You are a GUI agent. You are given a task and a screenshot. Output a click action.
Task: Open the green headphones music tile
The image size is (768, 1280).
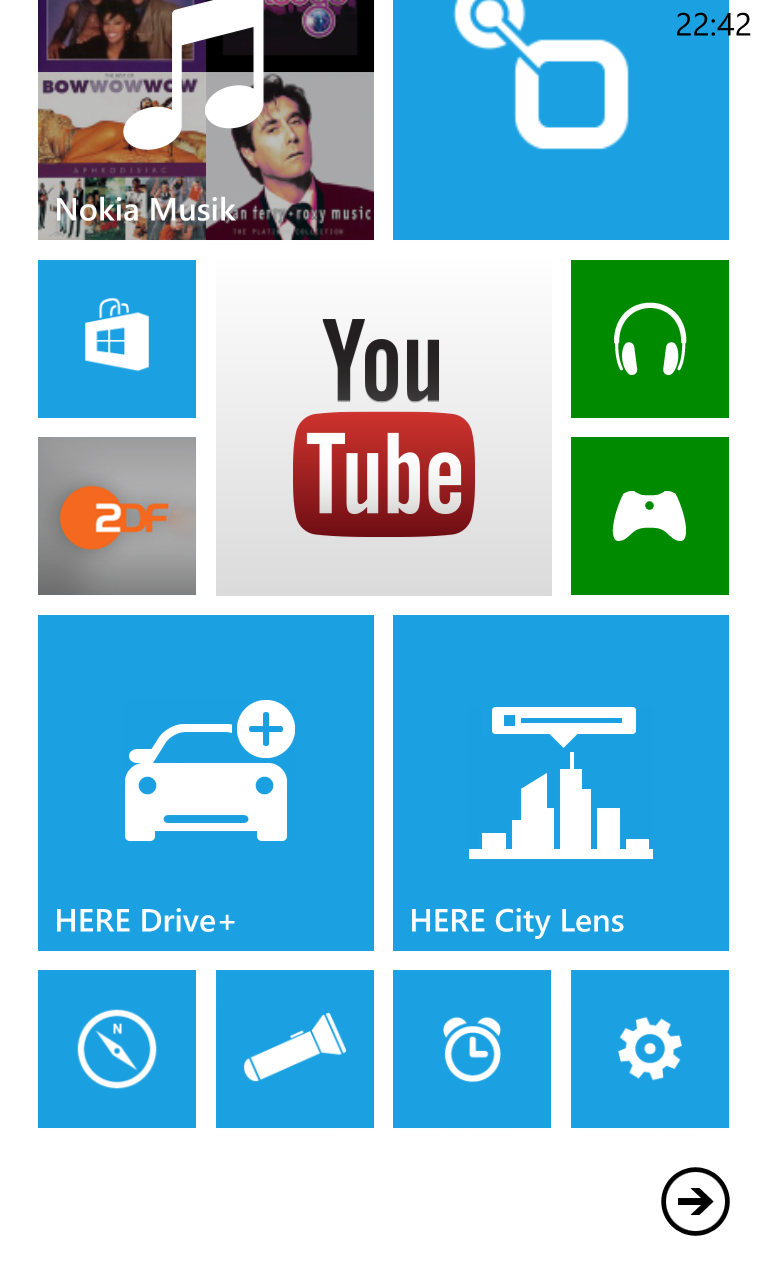(x=650, y=339)
